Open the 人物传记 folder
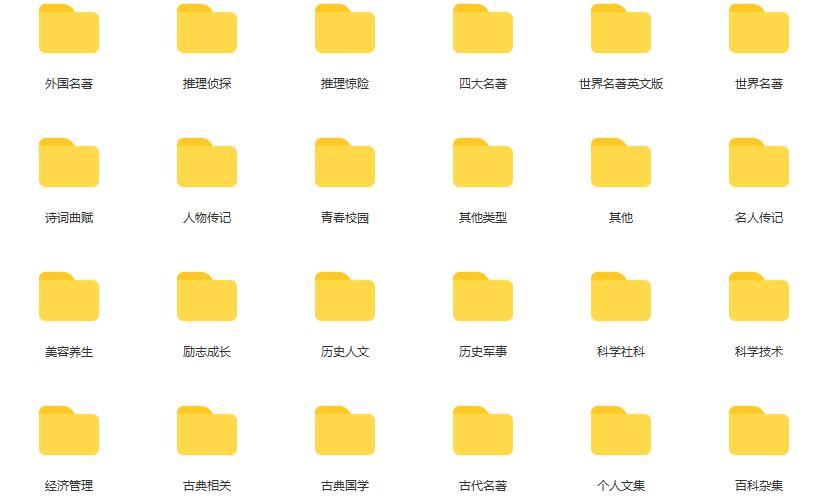Screen dimensions: 824x502 coord(207,164)
